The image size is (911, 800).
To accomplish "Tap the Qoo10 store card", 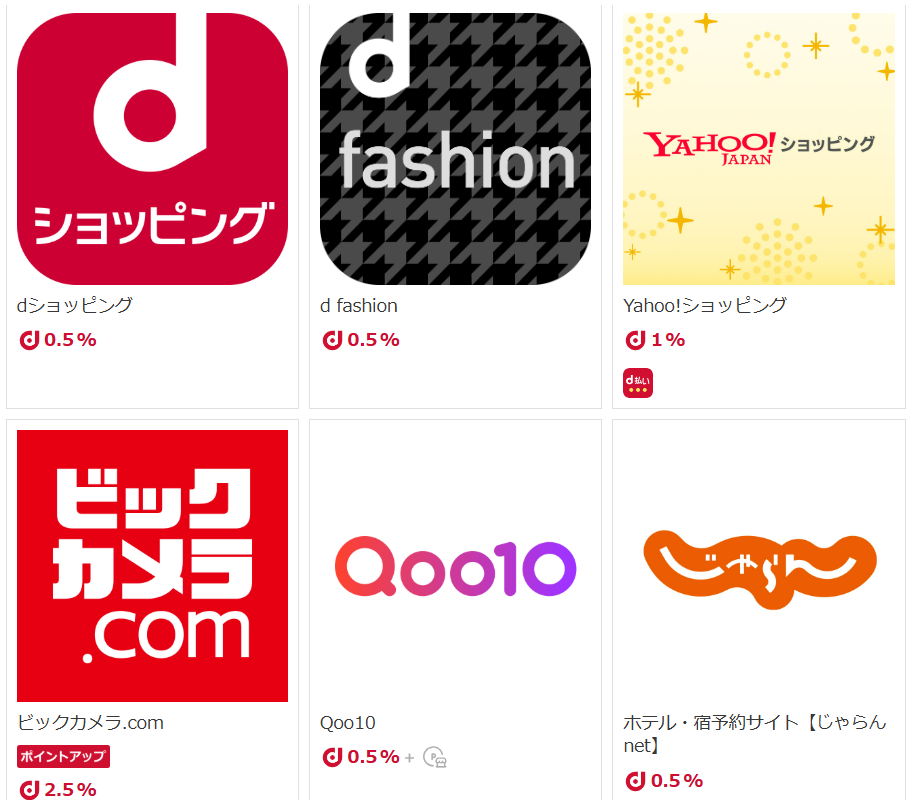I will pyautogui.click(x=455, y=566).
